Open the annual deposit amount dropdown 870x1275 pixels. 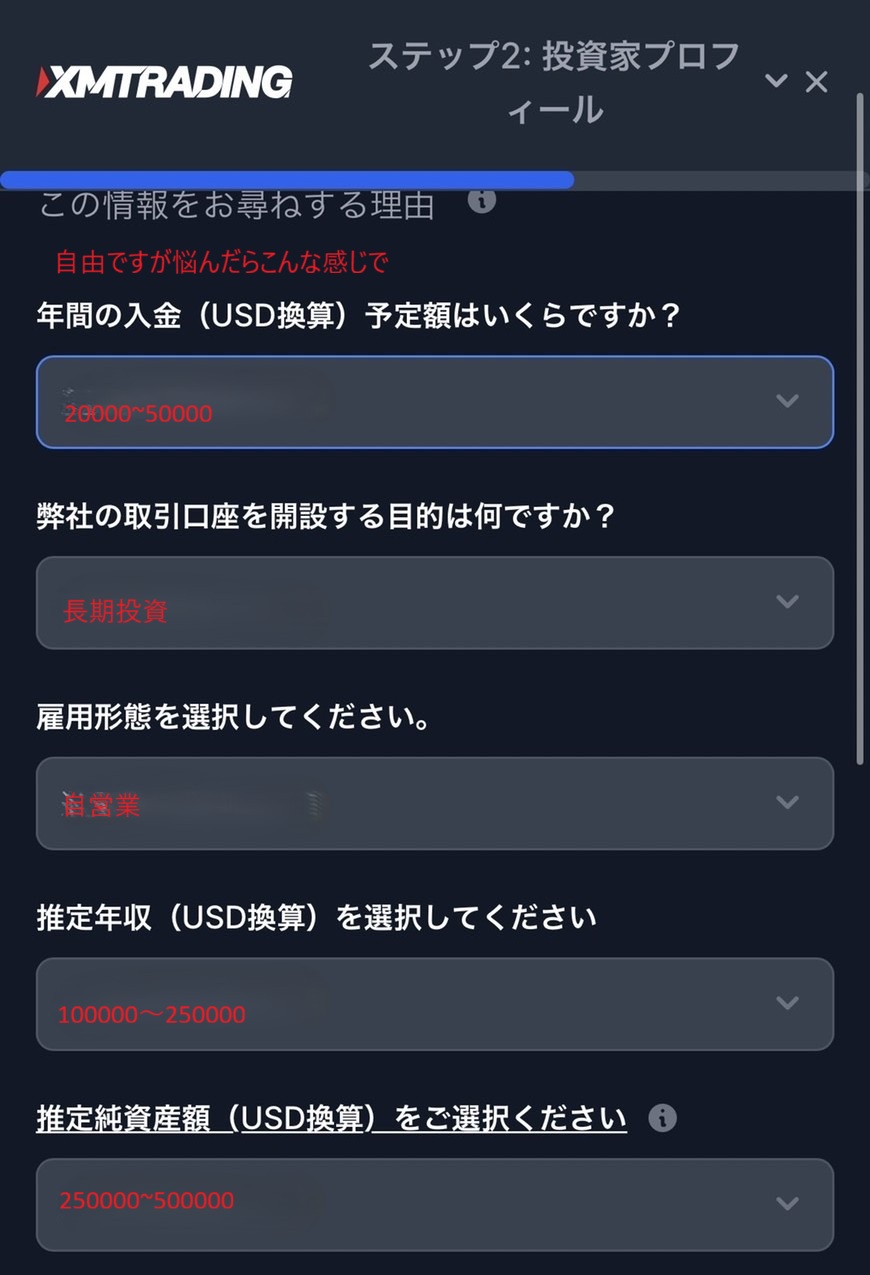pyautogui.click(x=434, y=402)
